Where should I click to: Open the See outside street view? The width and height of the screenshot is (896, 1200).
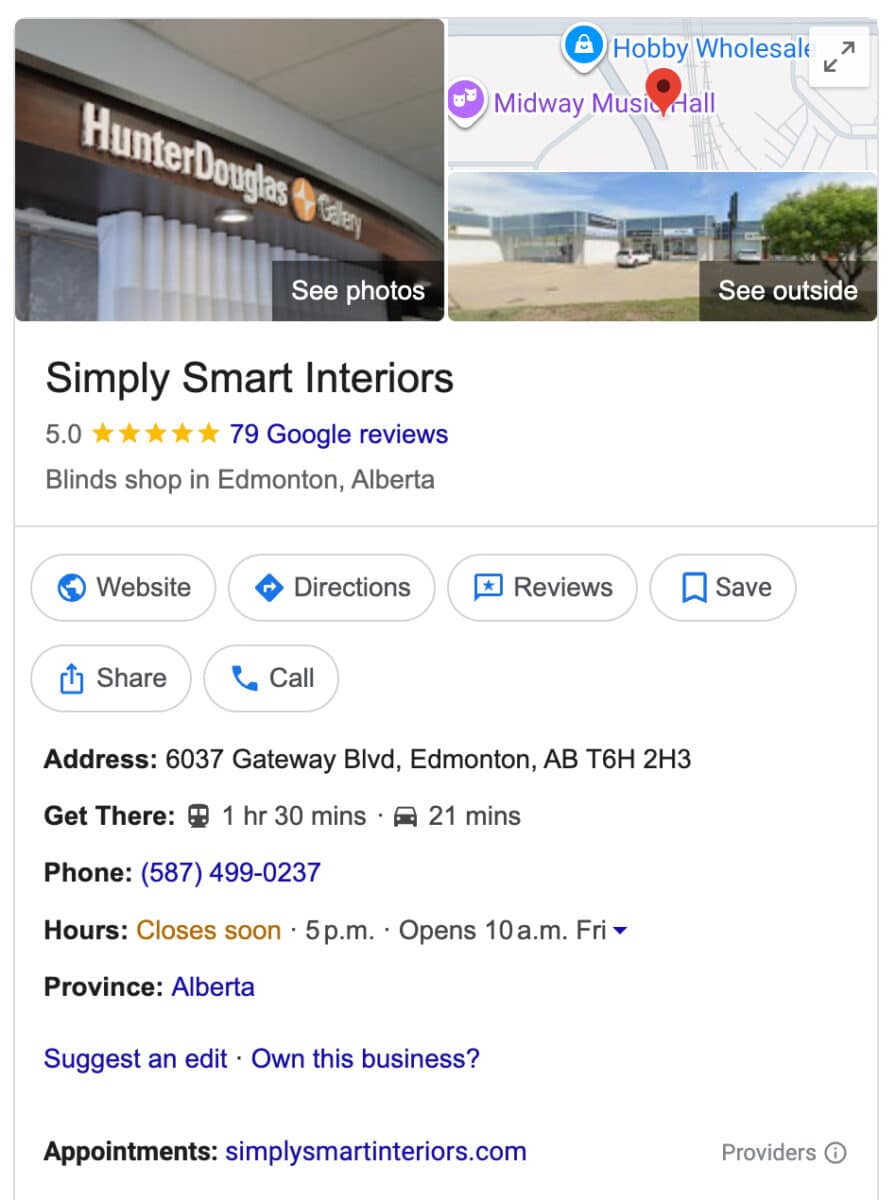[662, 246]
